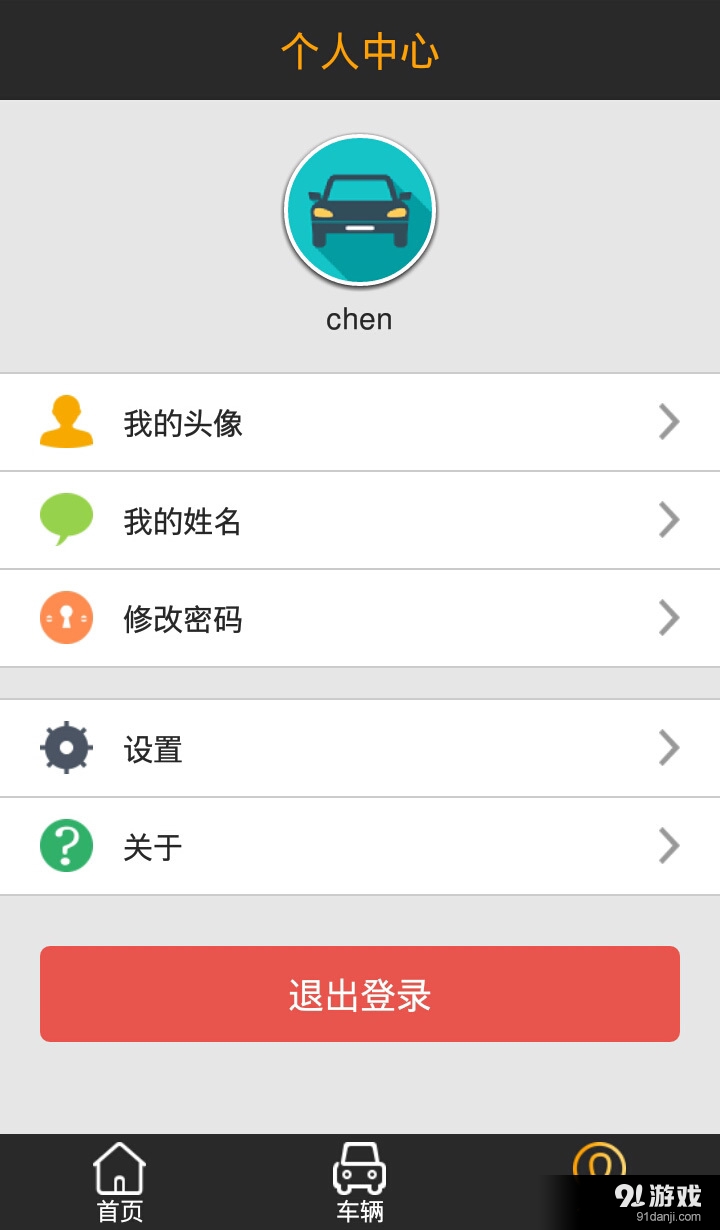Viewport: 720px width, 1230px height.
Task: Open 修改密码 via its right chevron
Action: 668,618
